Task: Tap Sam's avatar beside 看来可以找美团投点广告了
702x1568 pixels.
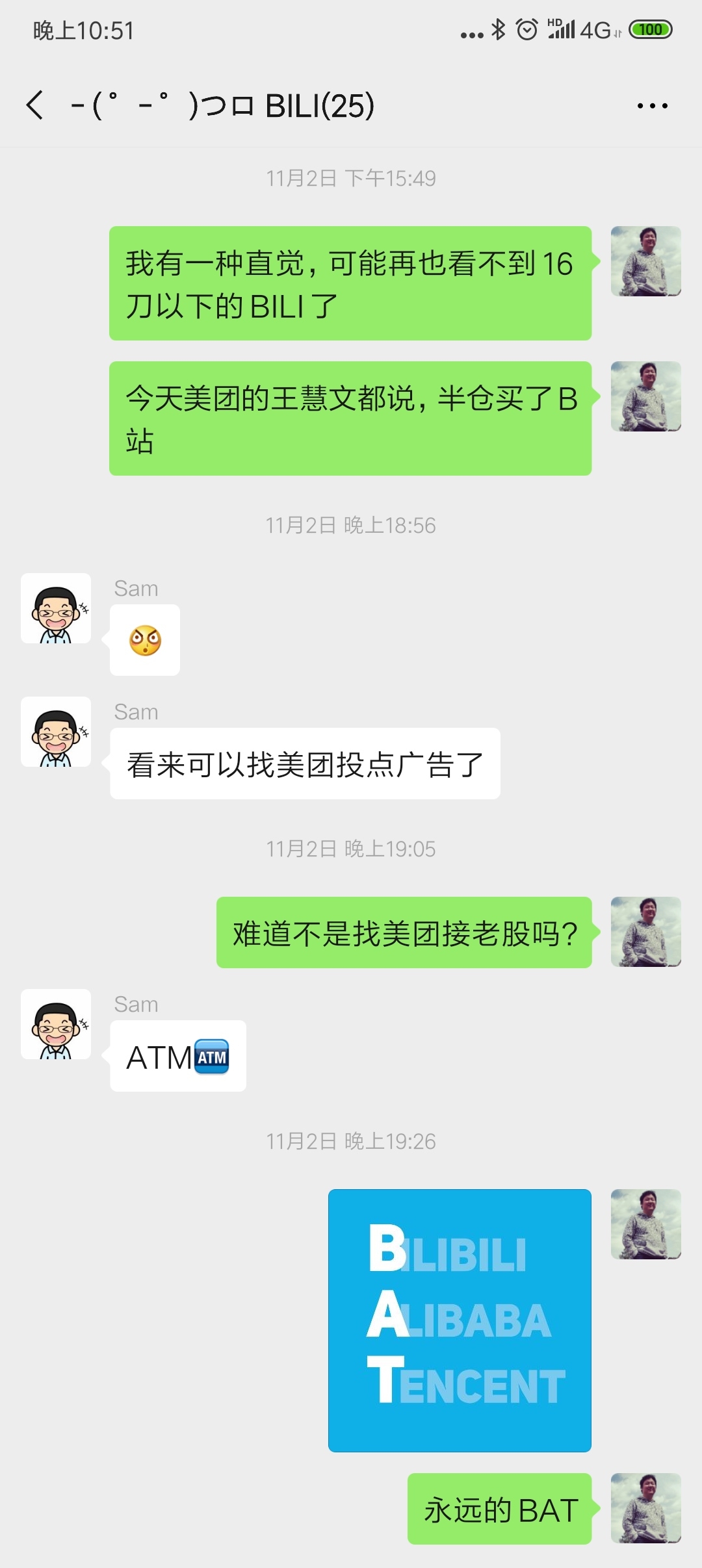Action: pos(56,732)
